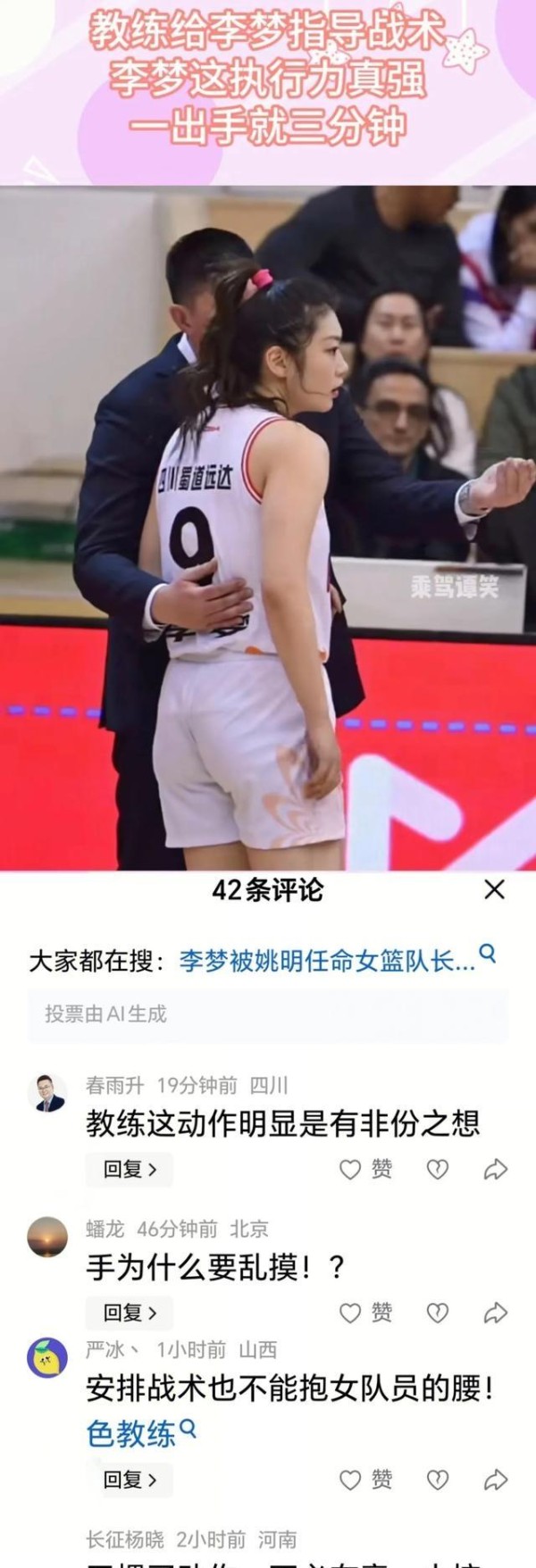
Task: Share 春雨升's comment
Action: [x=496, y=1170]
